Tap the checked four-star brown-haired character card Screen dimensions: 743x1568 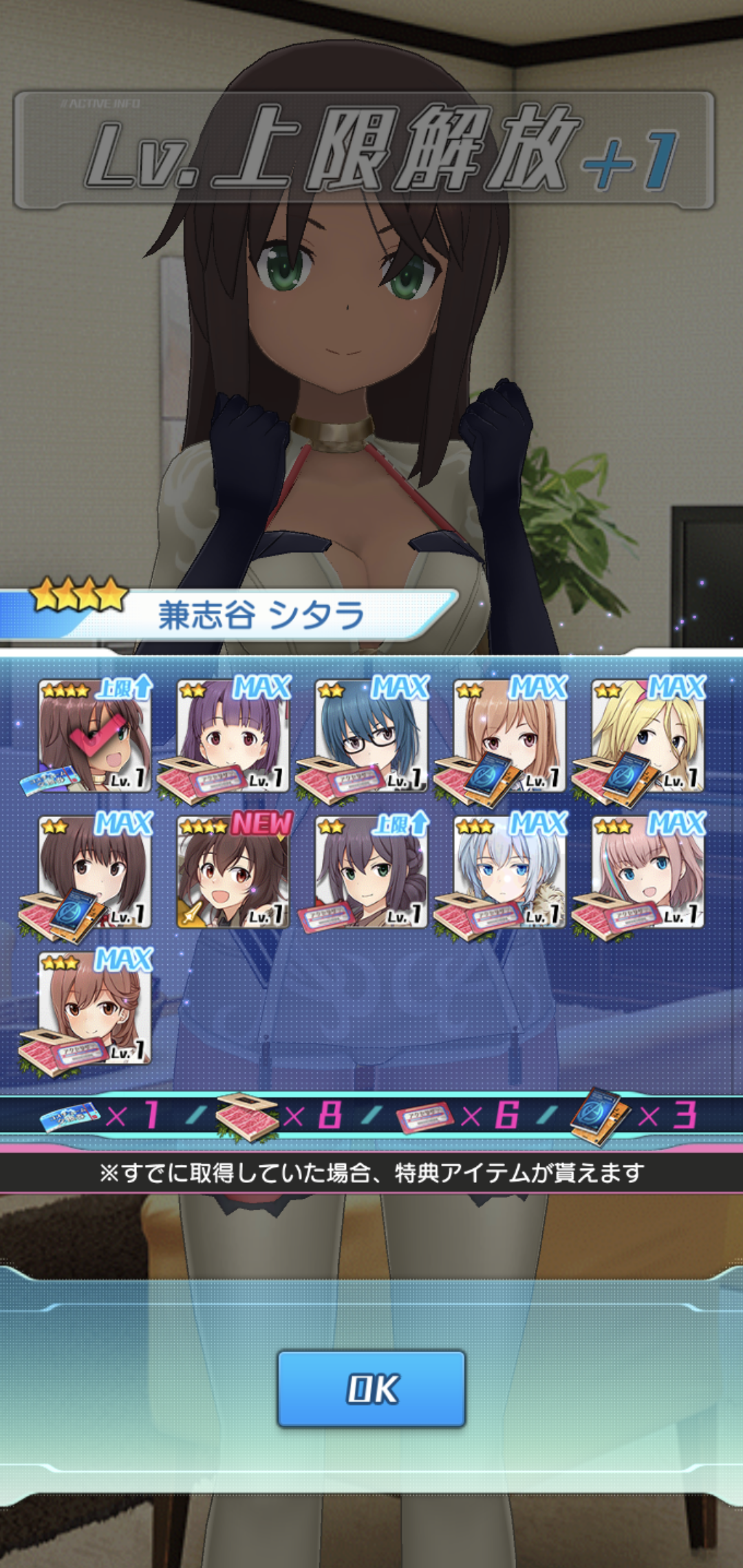pyautogui.click(x=94, y=737)
